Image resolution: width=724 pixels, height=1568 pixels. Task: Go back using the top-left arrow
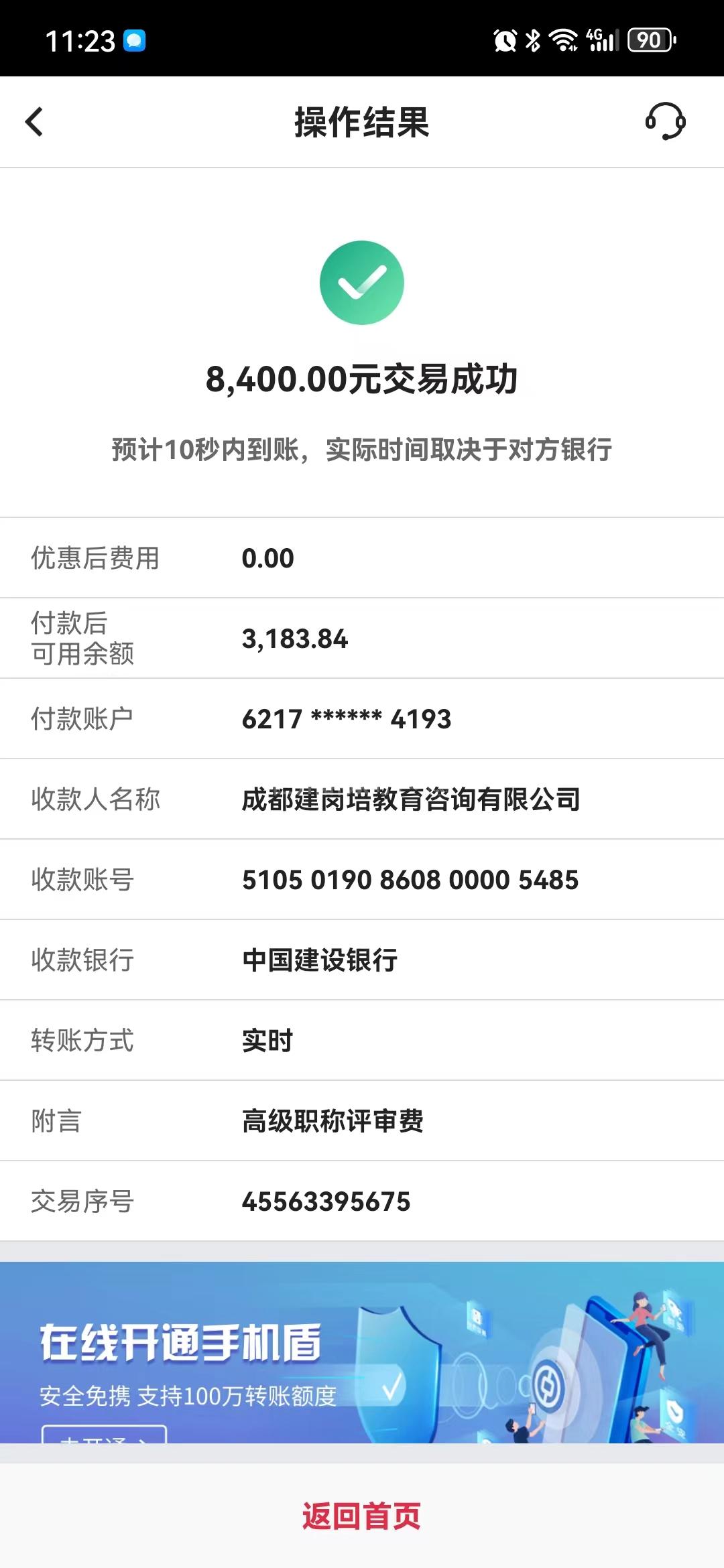point(34,122)
